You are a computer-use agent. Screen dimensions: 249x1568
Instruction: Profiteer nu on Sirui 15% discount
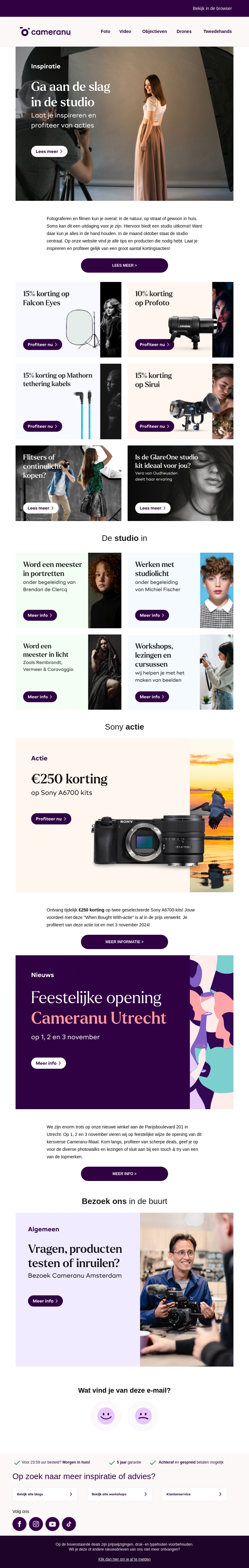(x=154, y=426)
